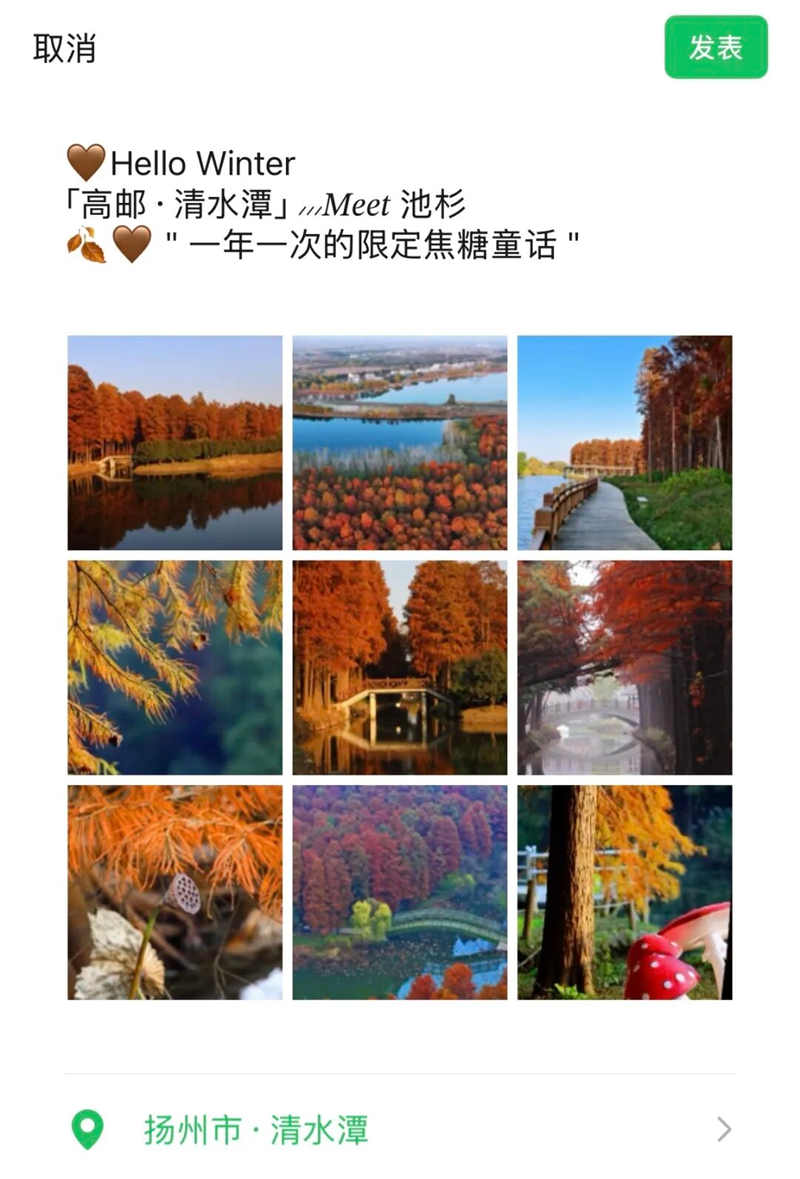Open the red mushroom and tree trunk photo
The image size is (800, 1179).
click(624, 892)
